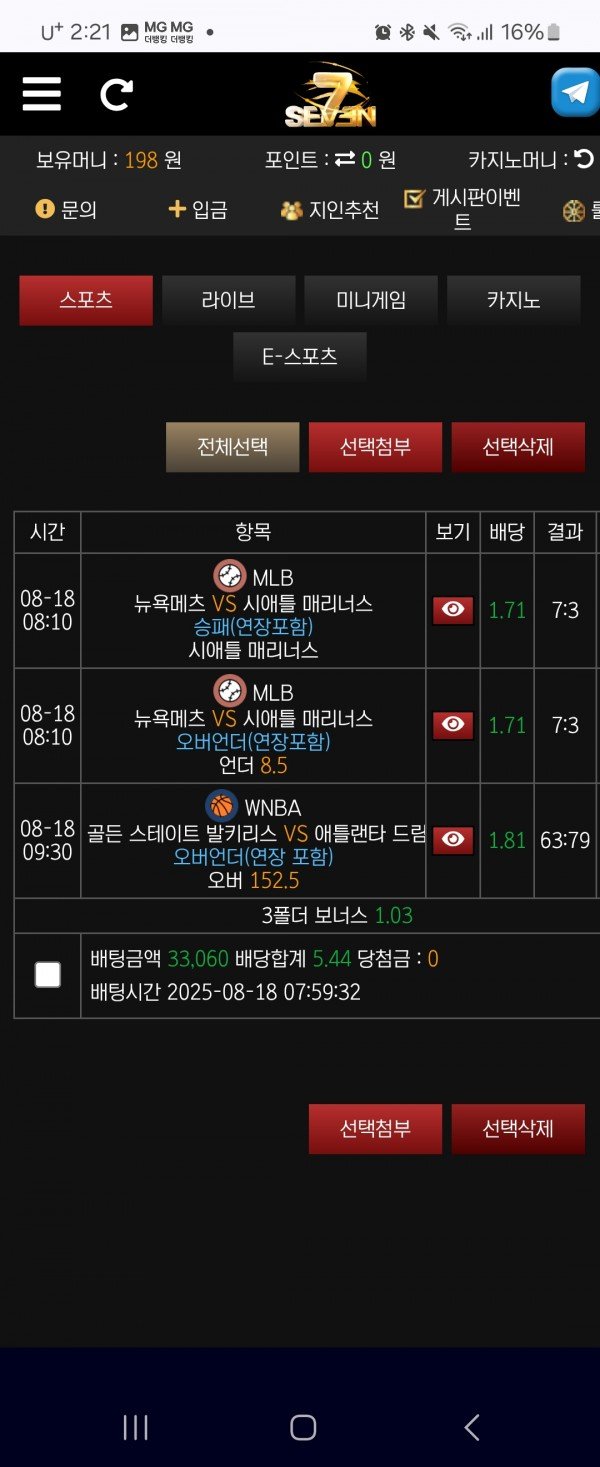Go to 입금 deposit
Viewport: 600px width, 1467px height.
click(197, 210)
